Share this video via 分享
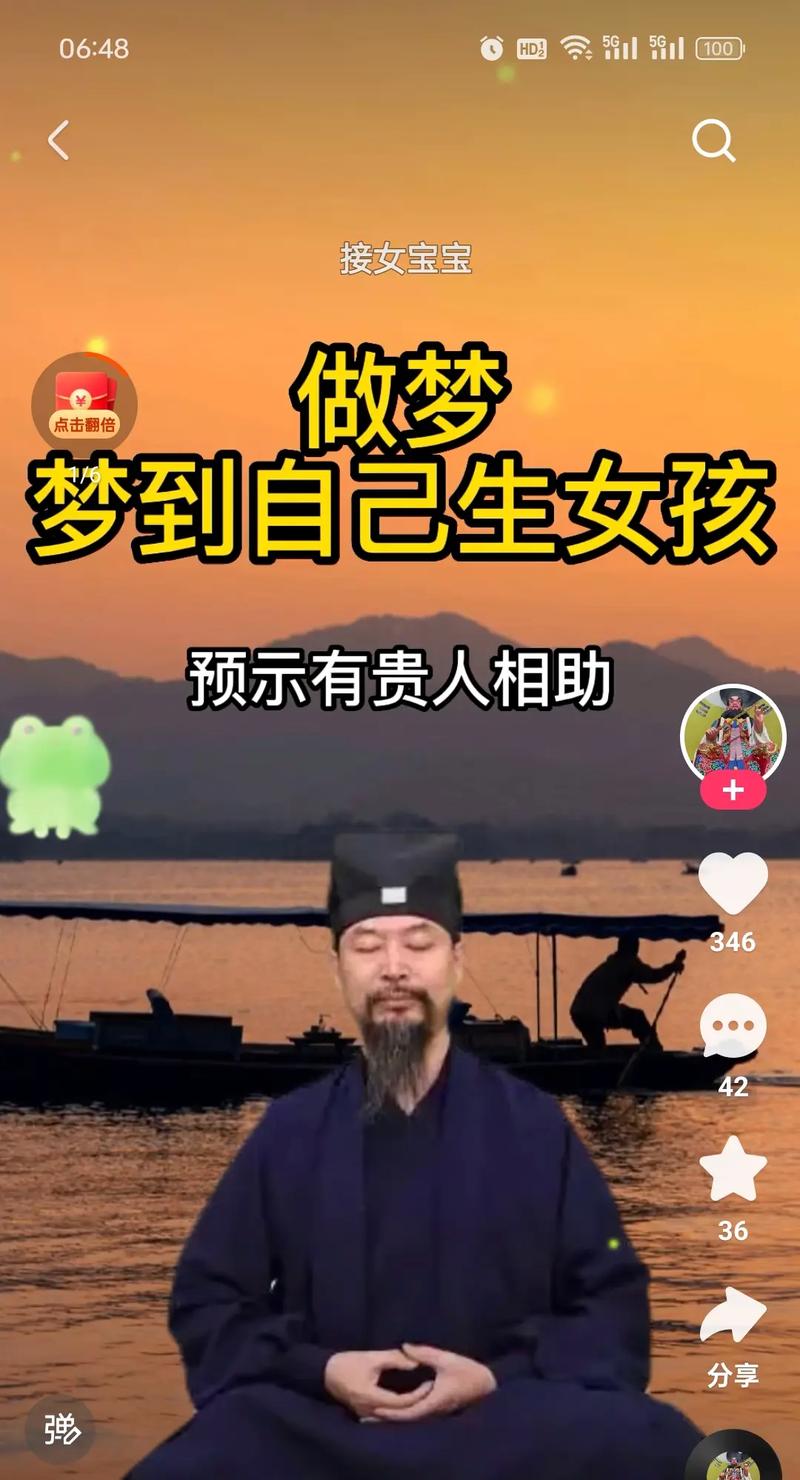The width and height of the screenshot is (800, 1480). (x=733, y=1318)
